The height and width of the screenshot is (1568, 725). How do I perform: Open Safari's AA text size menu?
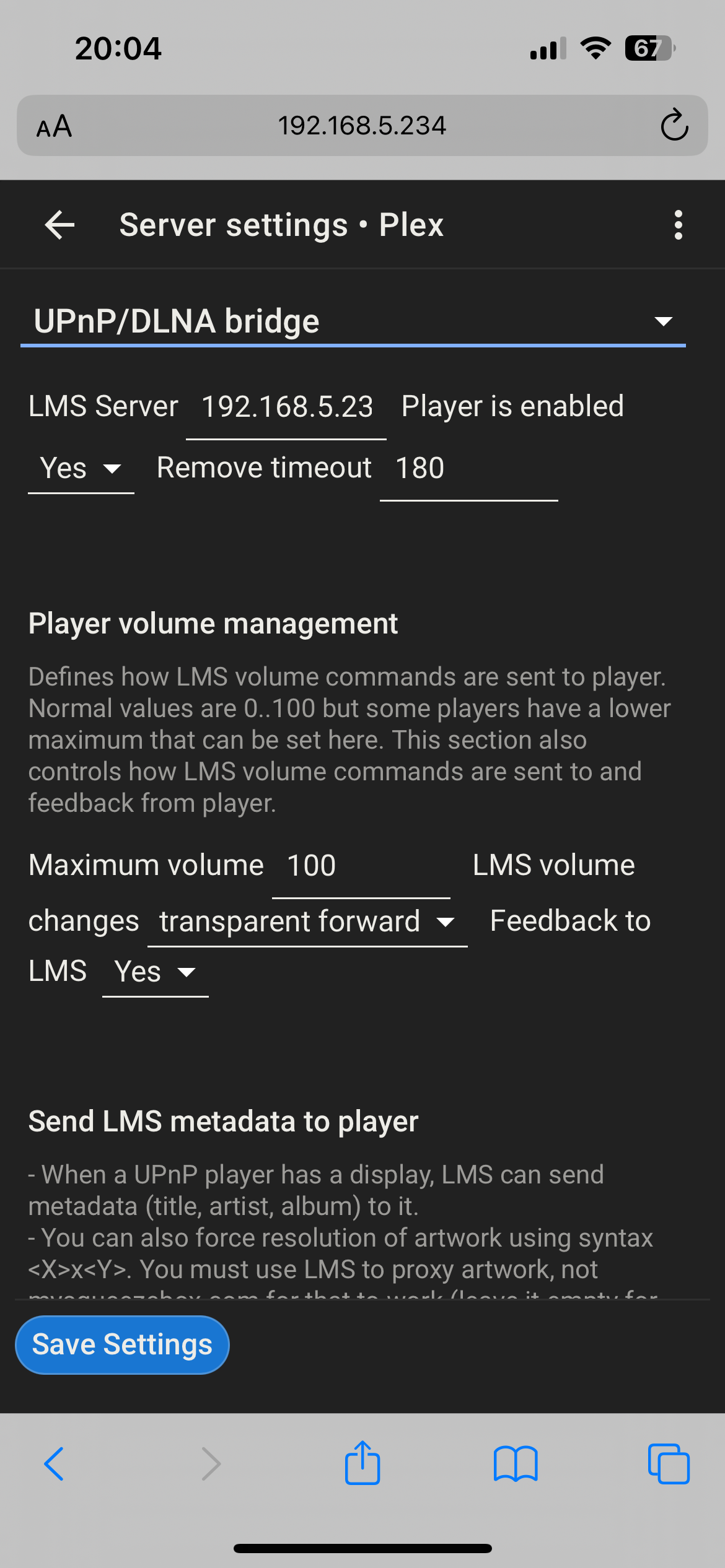54,126
